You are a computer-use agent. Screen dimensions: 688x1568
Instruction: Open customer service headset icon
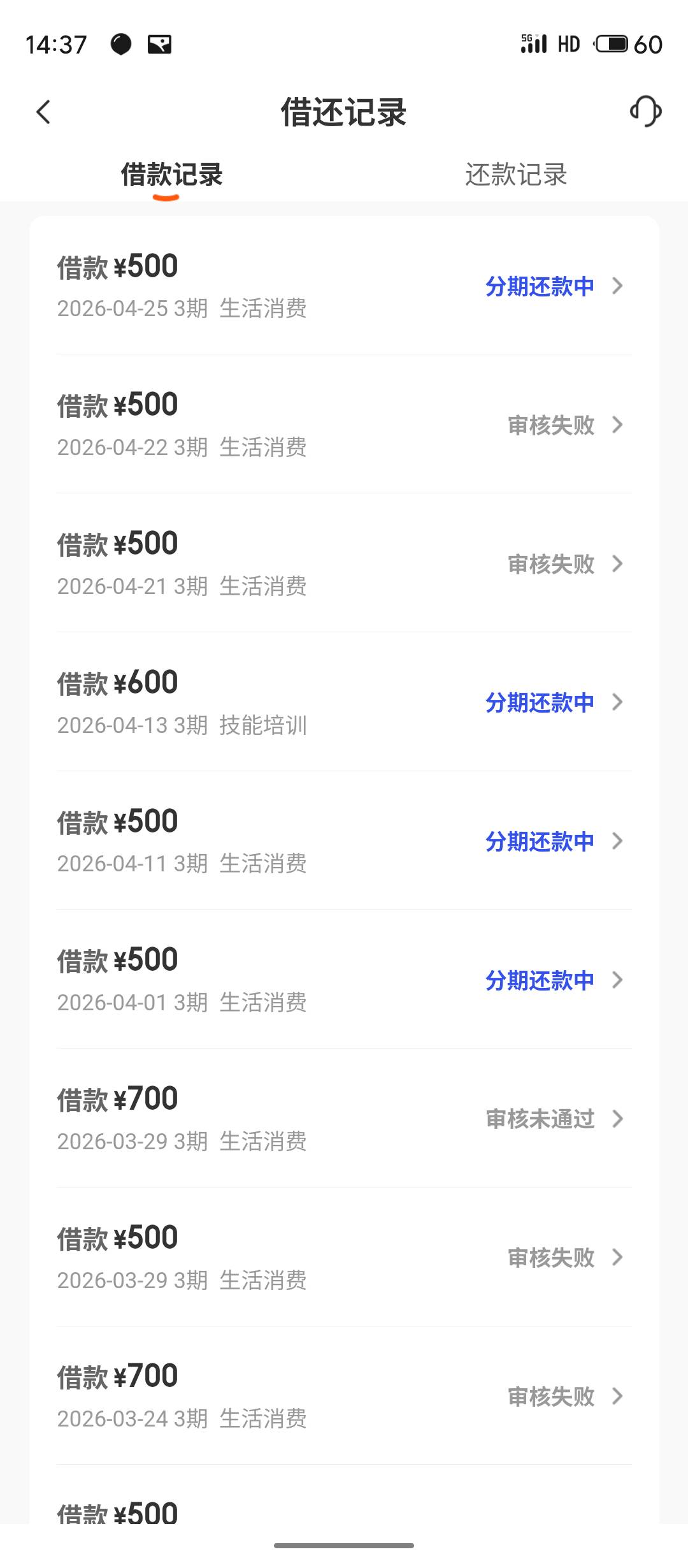(645, 112)
